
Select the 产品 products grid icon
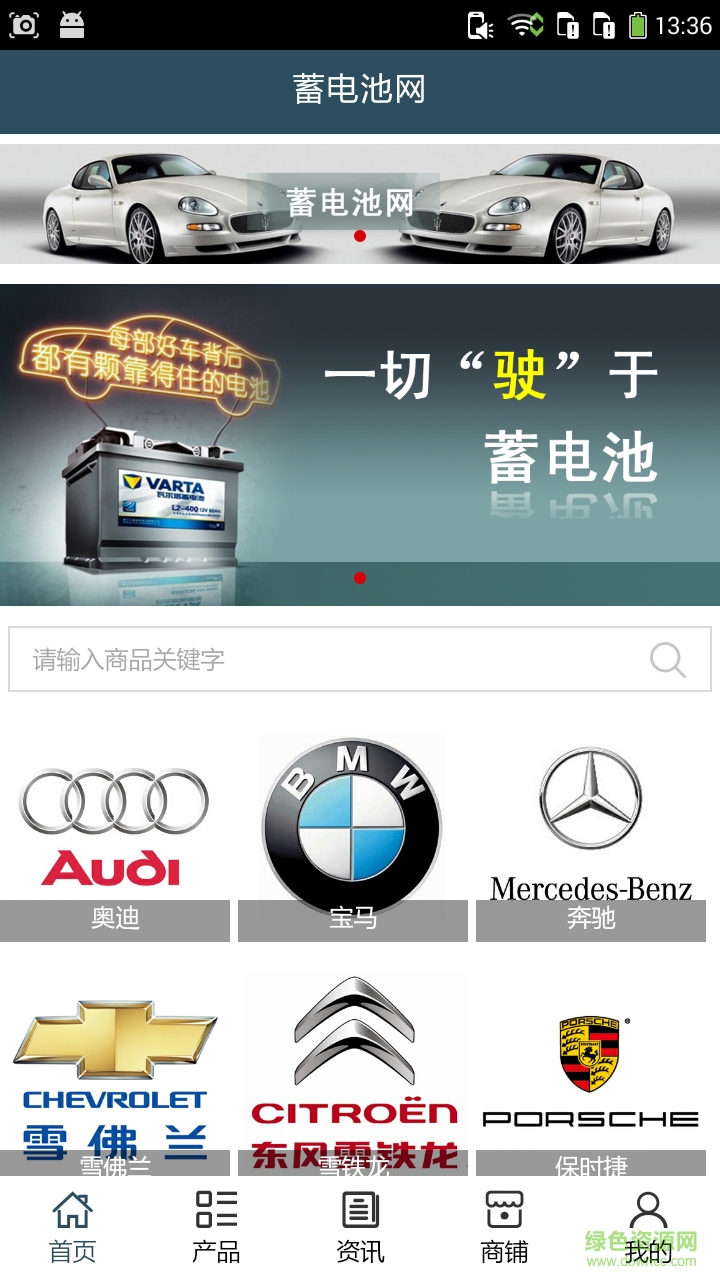tap(215, 1211)
